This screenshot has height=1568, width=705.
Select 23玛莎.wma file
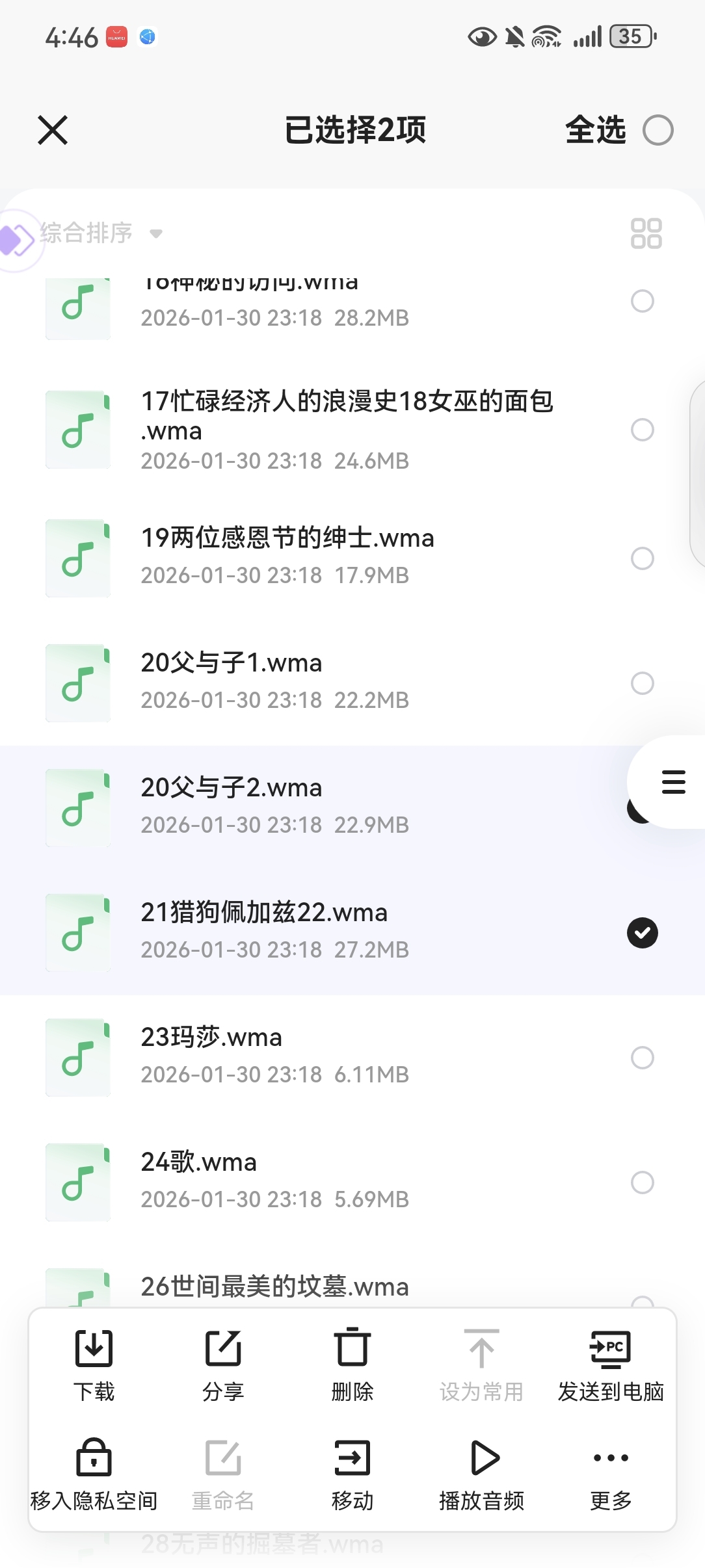[x=642, y=1058]
